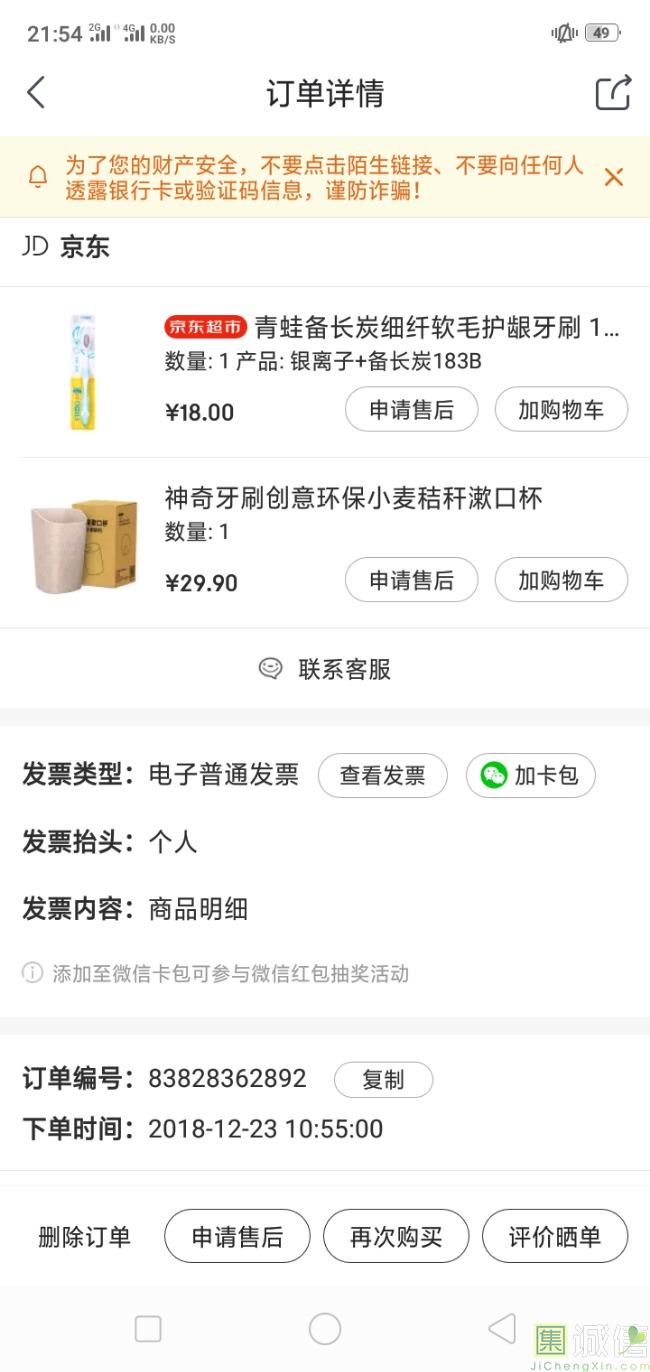The width and height of the screenshot is (650, 1372).
Task: Add invoice to WeChat card pack
Action: click(x=530, y=775)
